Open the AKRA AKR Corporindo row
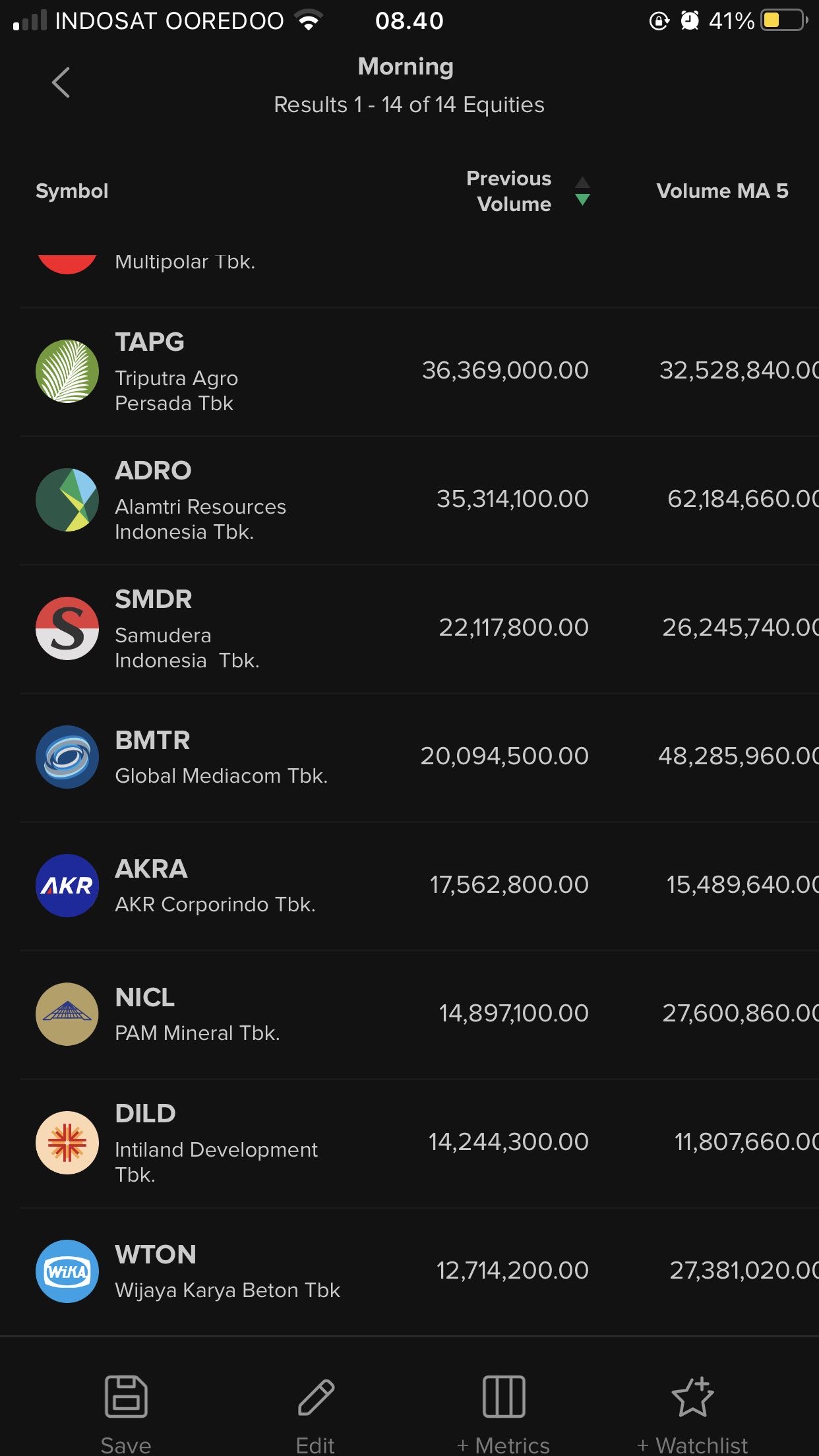 click(x=419, y=886)
